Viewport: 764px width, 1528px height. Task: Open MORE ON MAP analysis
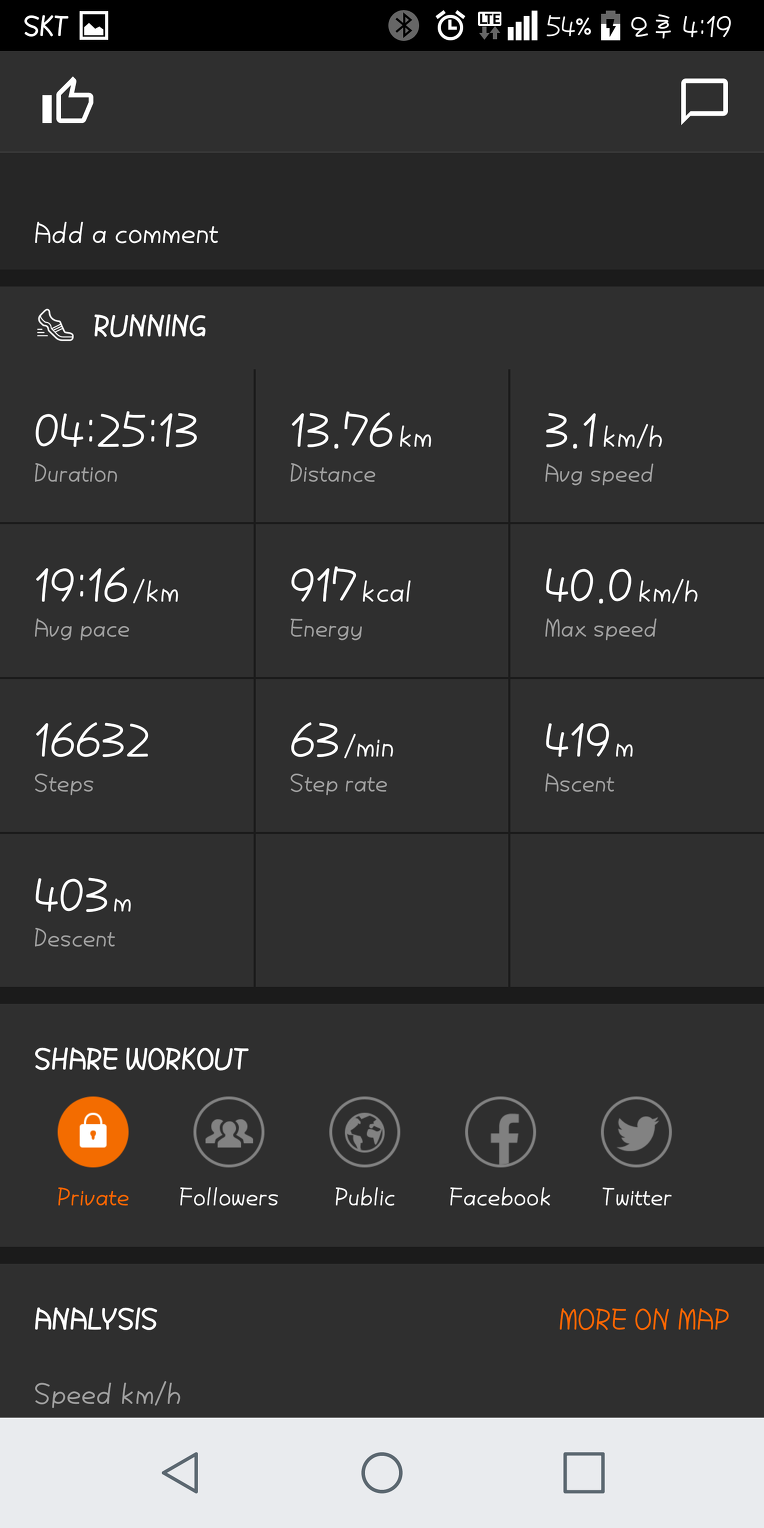pyautogui.click(x=644, y=1320)
